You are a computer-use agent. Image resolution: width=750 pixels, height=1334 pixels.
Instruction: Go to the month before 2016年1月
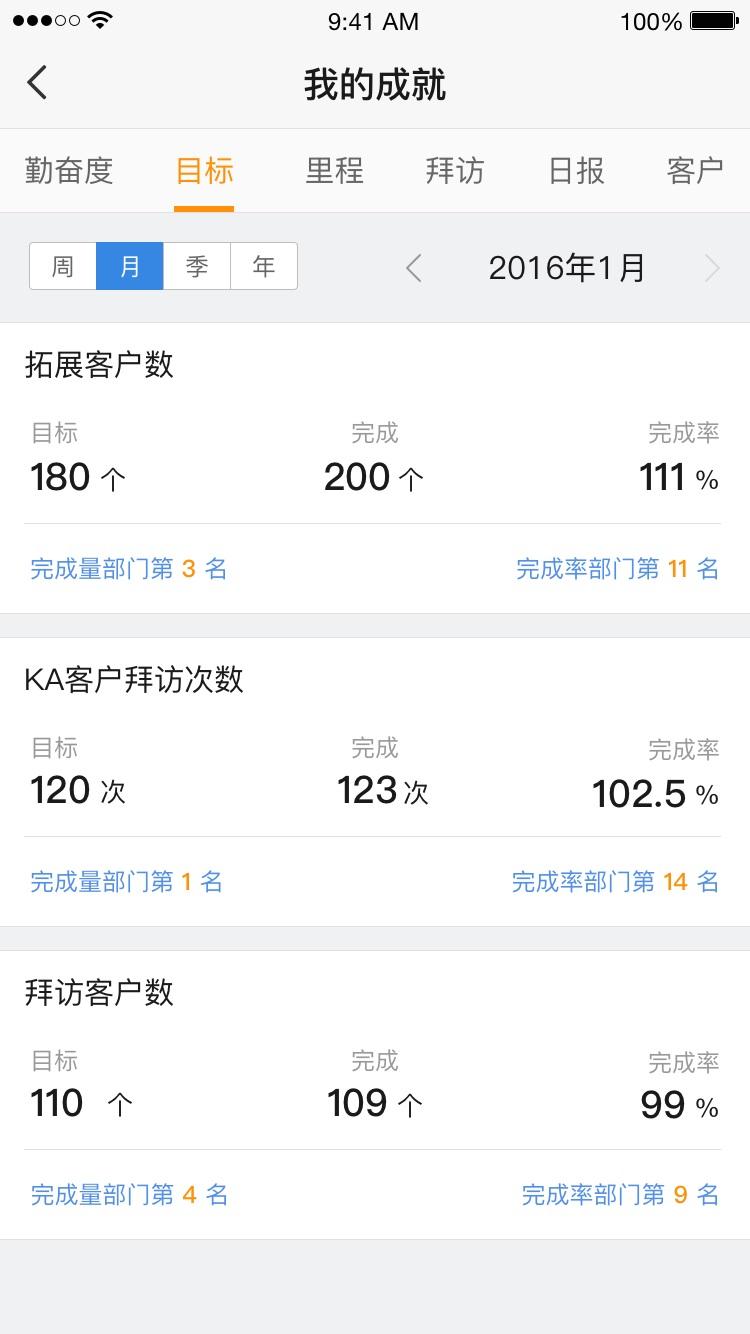[414, 268]
